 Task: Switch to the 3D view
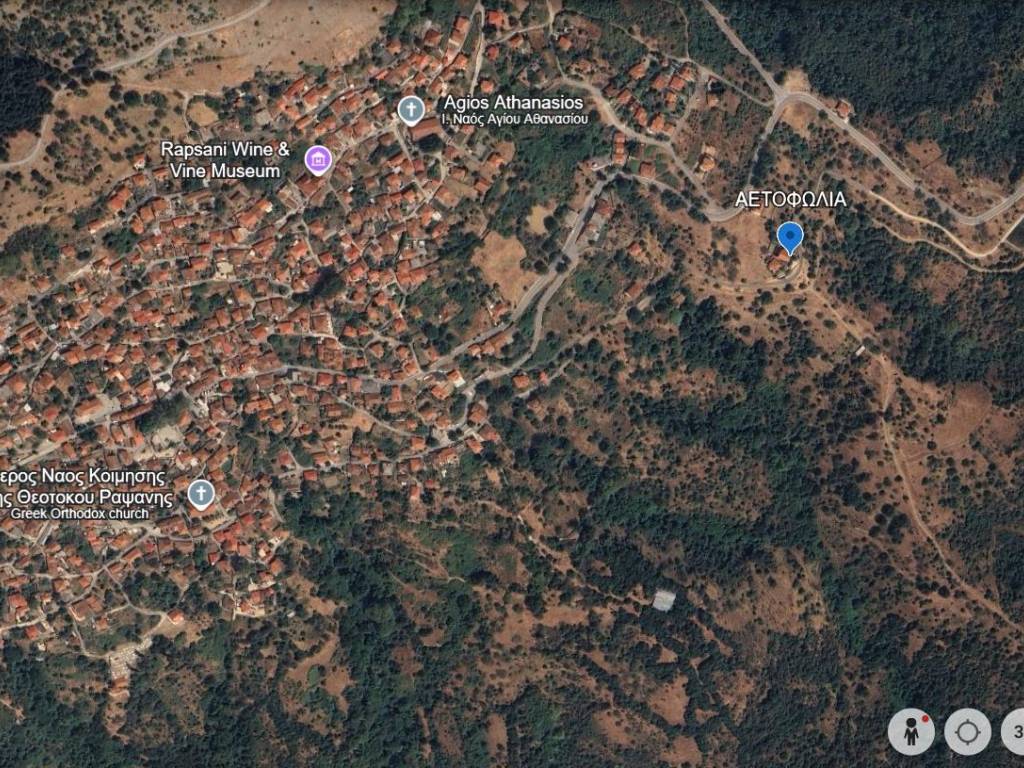pyautogui.click(x=1015, y=732)
